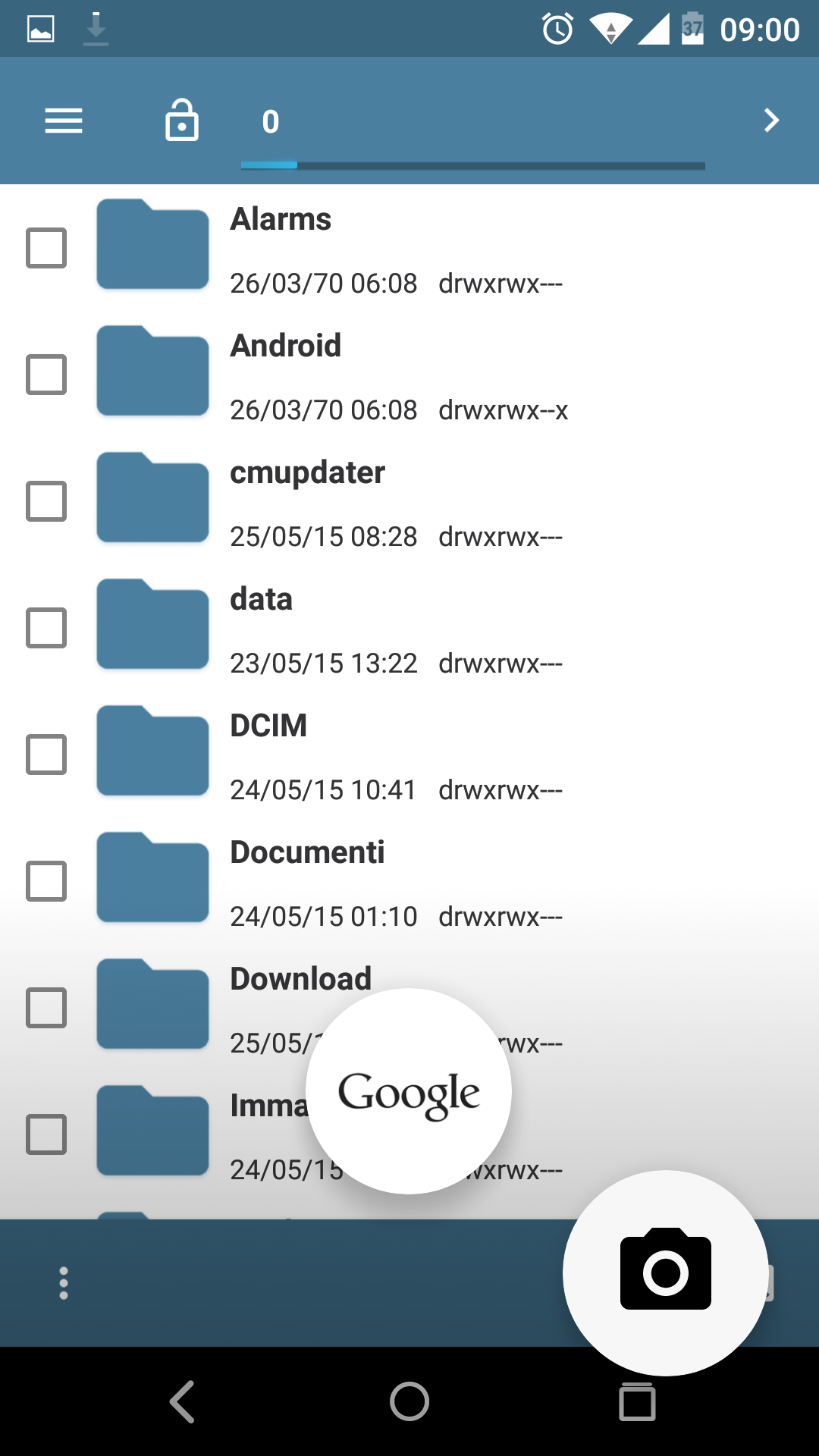Open the hamburger drawer menu
This screenshot has height=1456, width=819.
64,121
